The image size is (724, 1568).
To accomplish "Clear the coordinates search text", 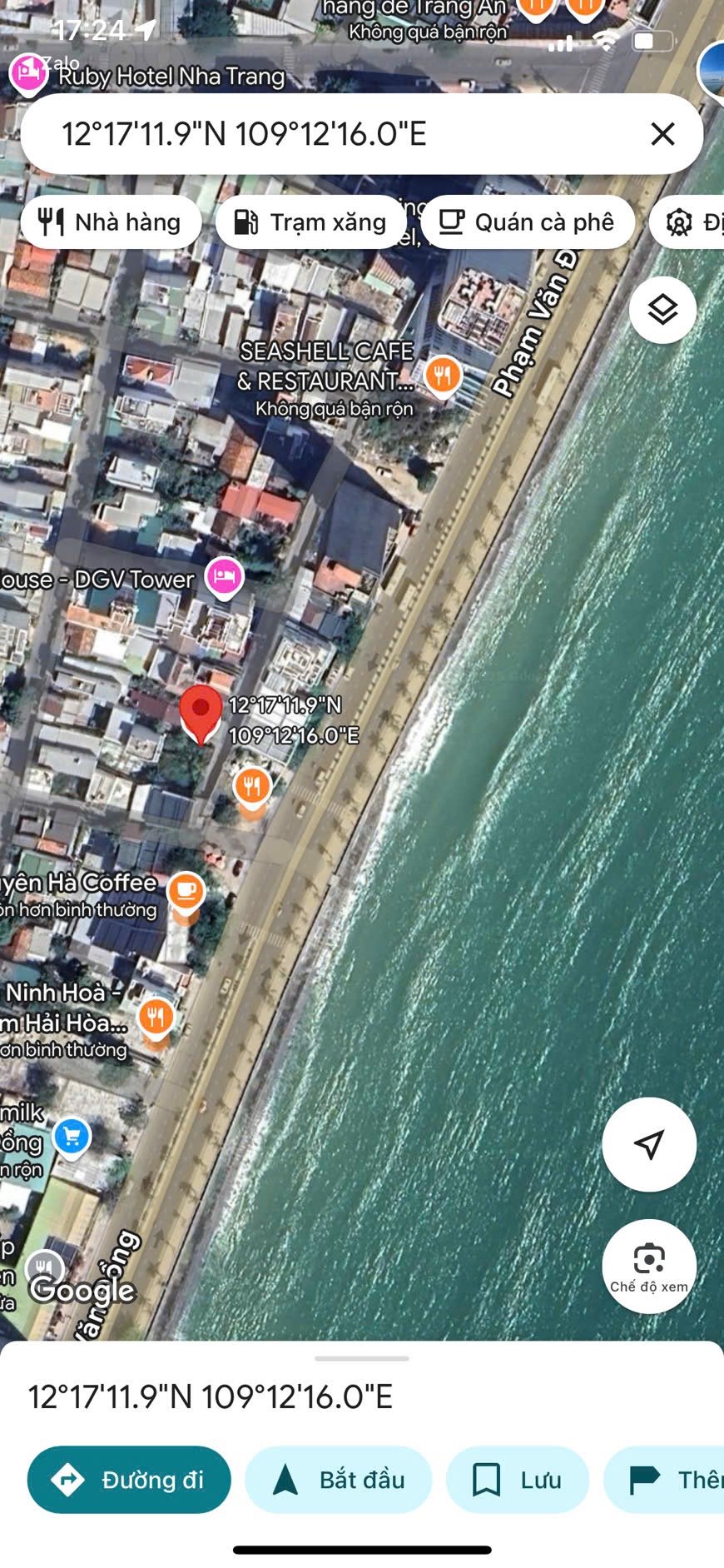I will 662,134.
